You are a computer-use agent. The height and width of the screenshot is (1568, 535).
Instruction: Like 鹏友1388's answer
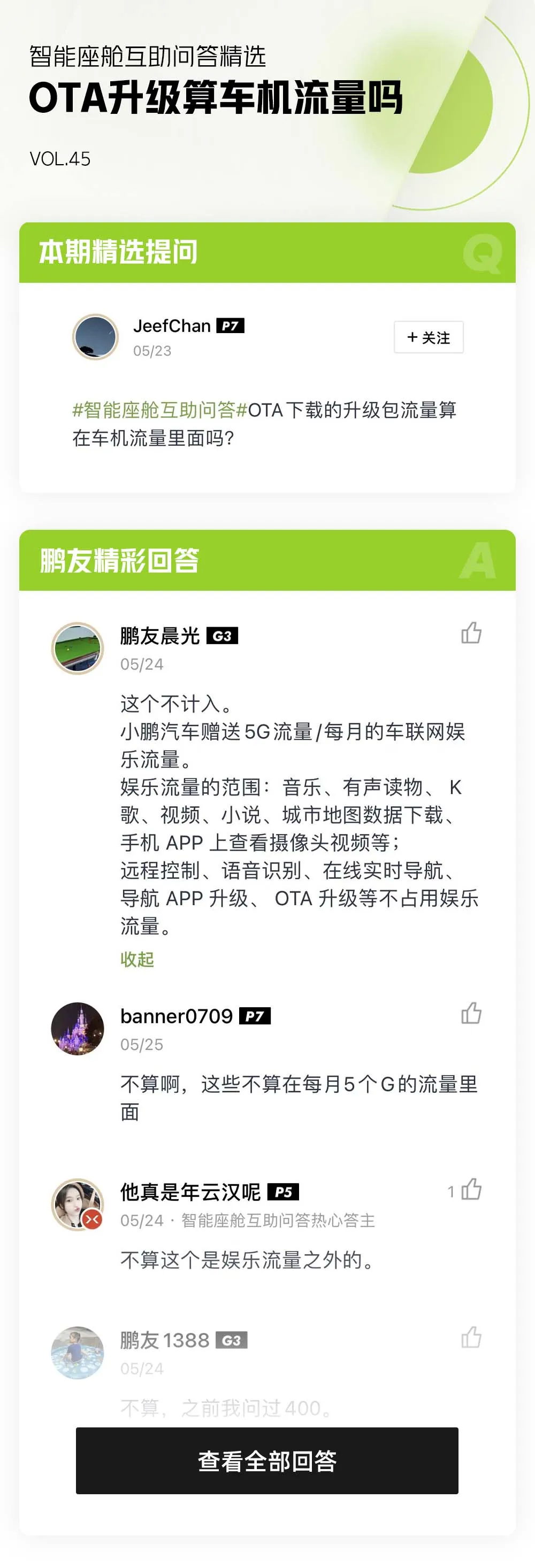click(x=471, y=1338)
